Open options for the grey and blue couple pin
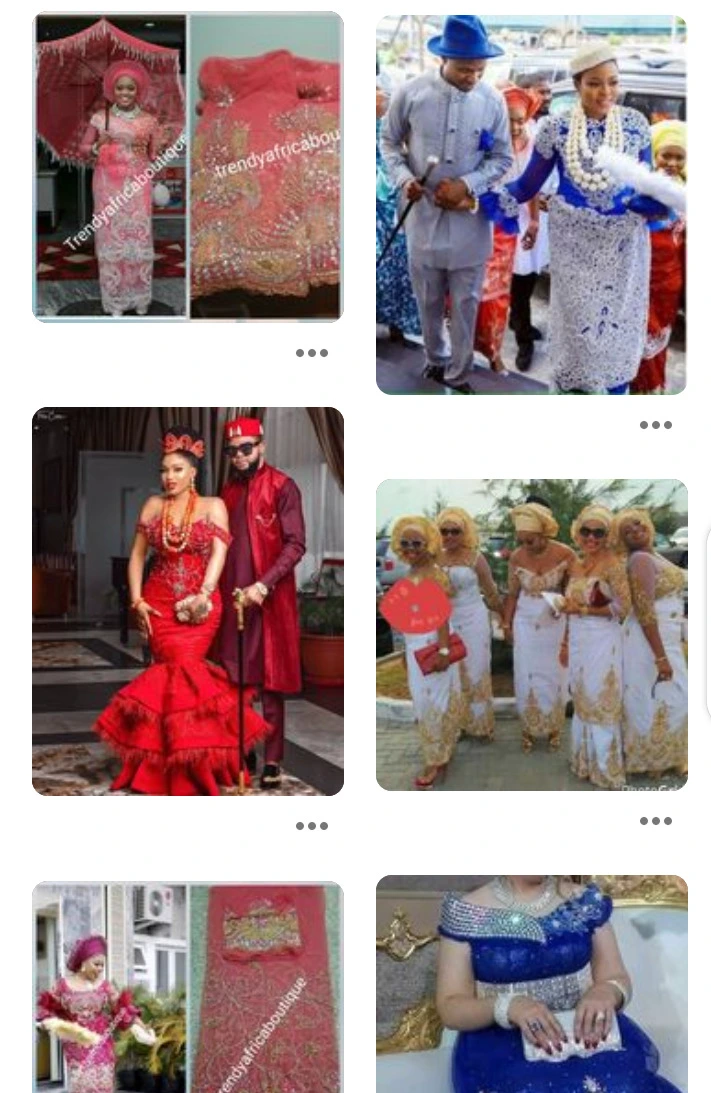This screenshot has width=711, height=1093. (655, 425)
